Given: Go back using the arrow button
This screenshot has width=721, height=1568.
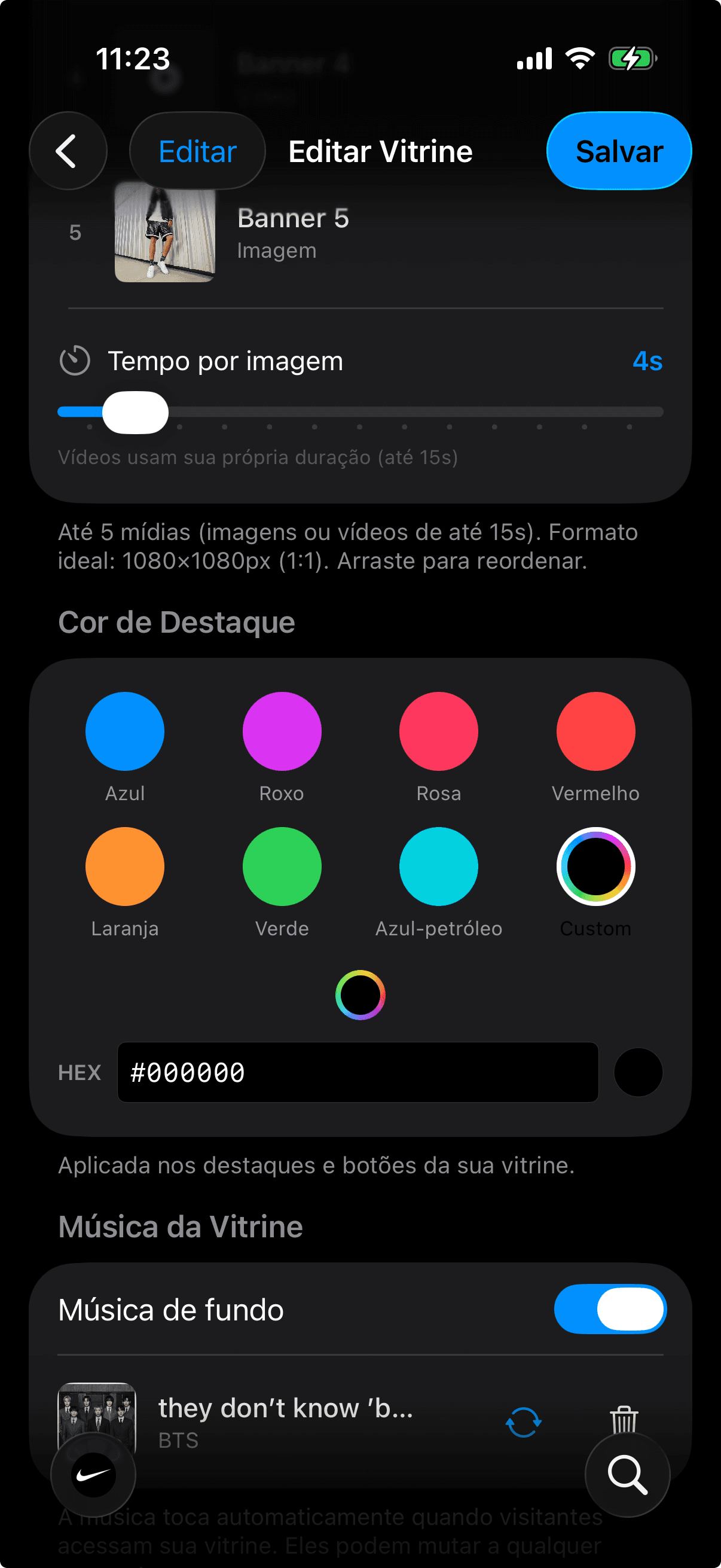Looking at the screenshot, I should 68,151.
